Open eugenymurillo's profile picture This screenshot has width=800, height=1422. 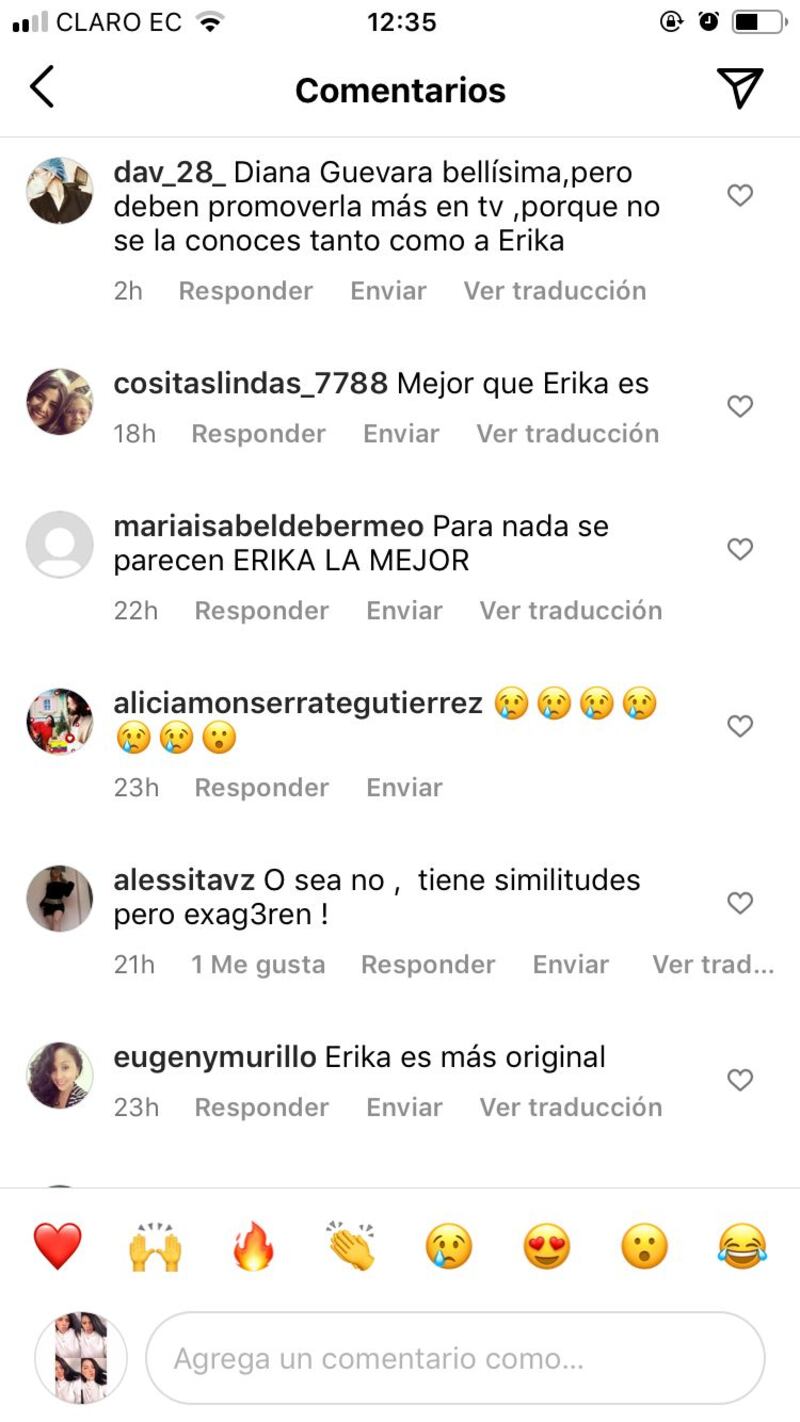tap(59, 1076)
